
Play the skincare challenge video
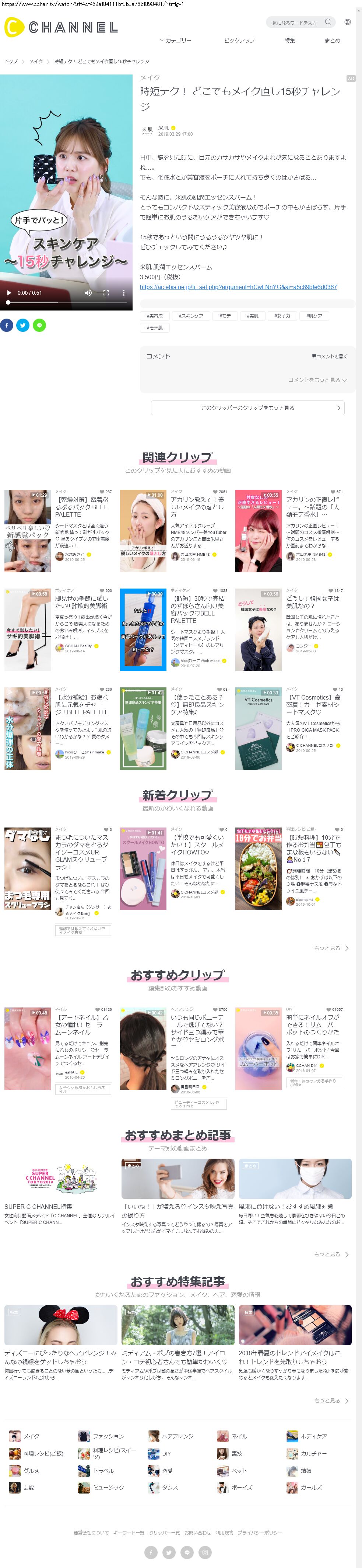tap(9, 293)
